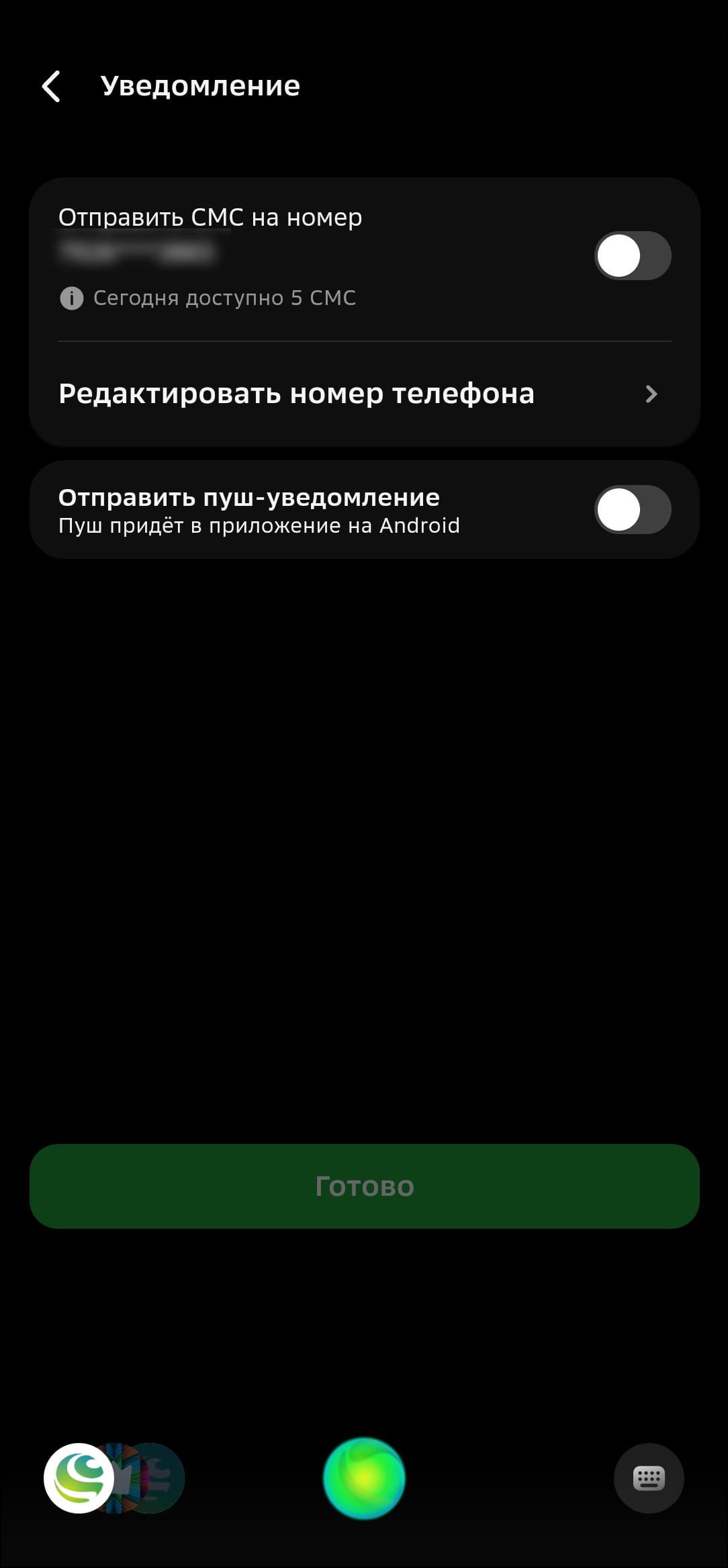Open the Sber logo assistant apps icon
728x1568 pixels.
point(79,1478)
